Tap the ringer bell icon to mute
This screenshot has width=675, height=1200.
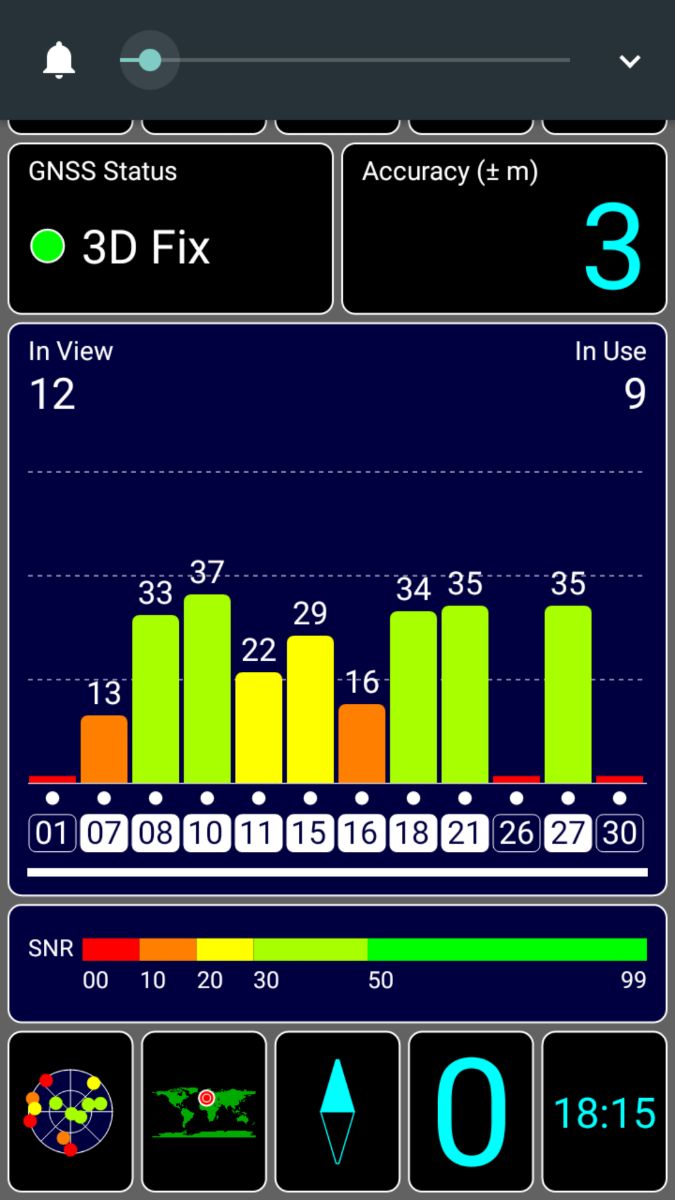click(59, 60)
